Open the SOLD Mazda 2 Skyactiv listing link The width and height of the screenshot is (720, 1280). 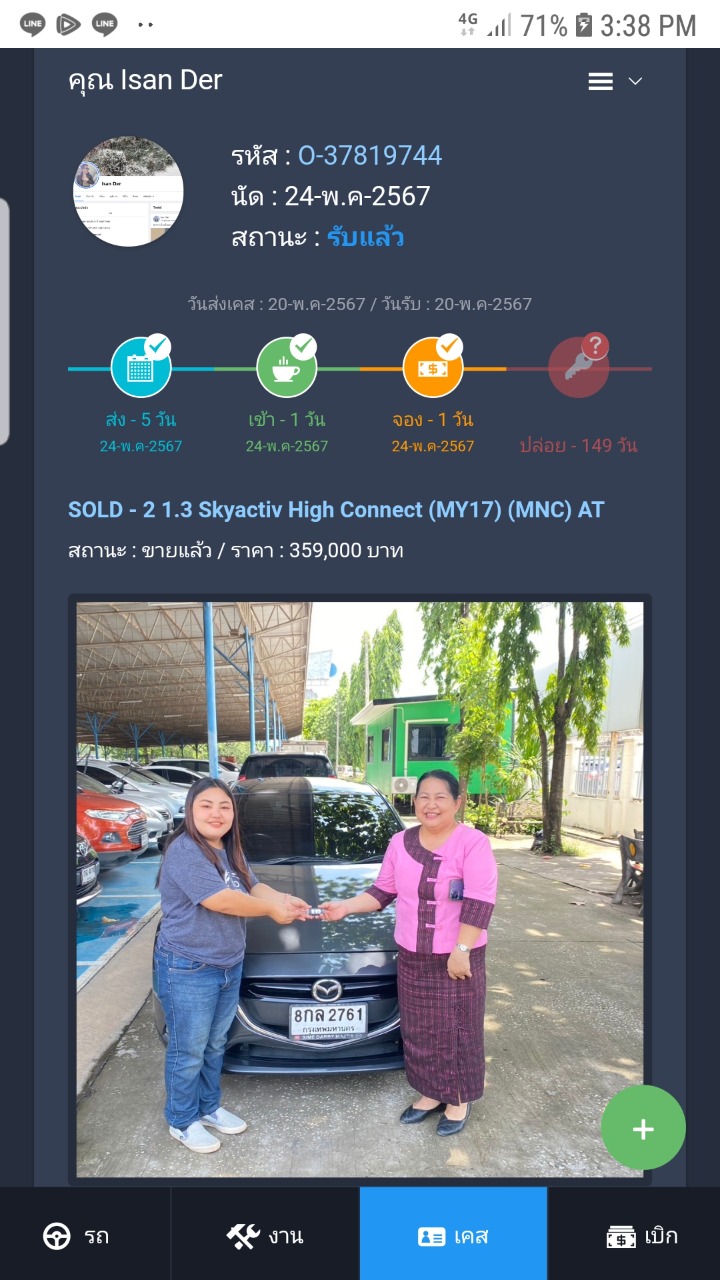point(336,510)
